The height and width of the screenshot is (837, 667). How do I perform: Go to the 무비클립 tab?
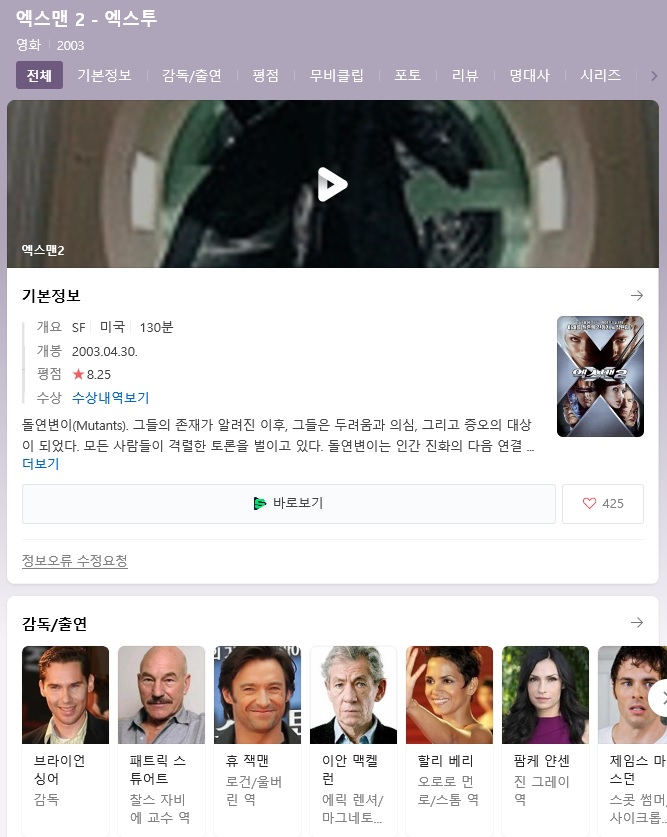click(x=337, y=75)
